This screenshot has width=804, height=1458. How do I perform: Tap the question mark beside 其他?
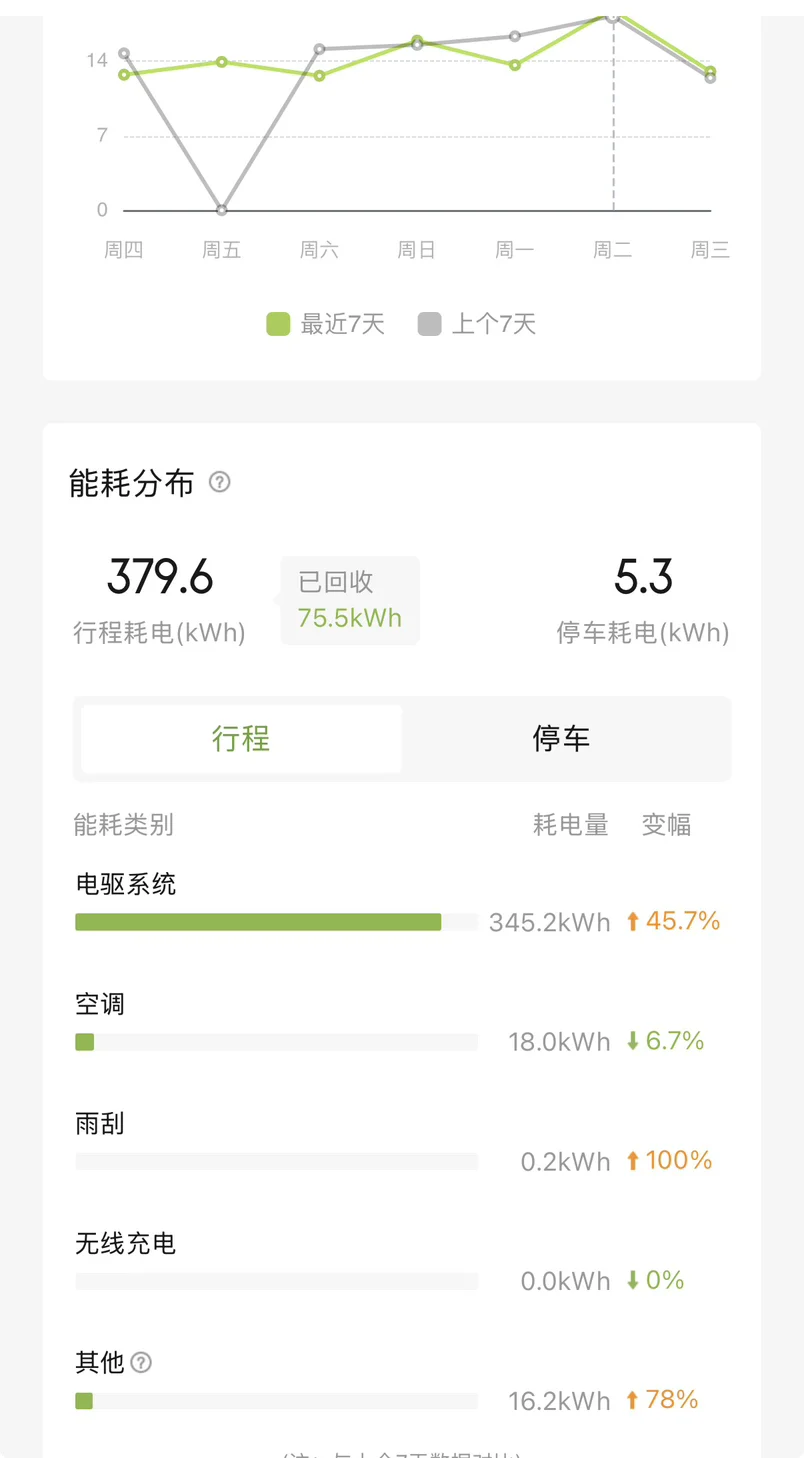click(x=141, y=1363)
